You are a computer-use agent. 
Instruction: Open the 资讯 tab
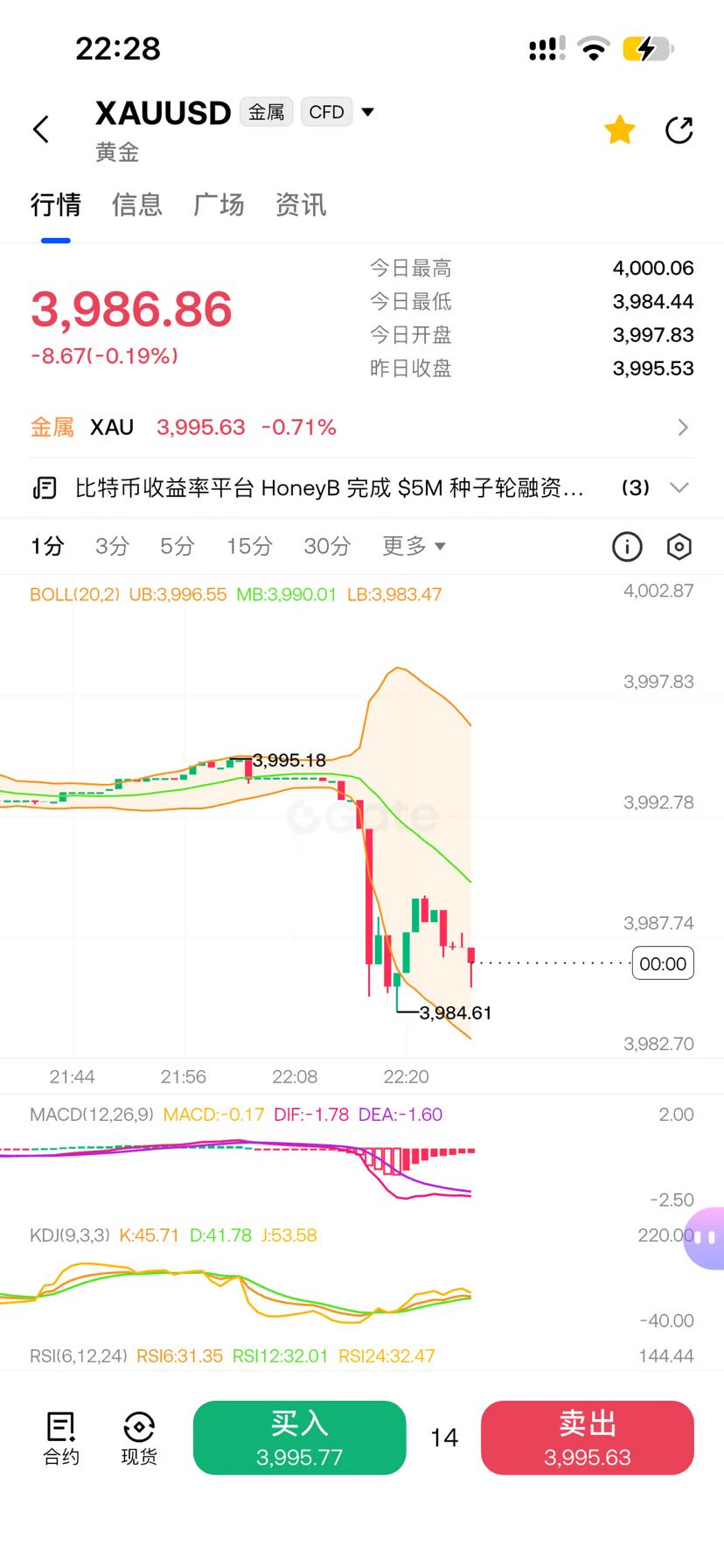click(301, 205)
